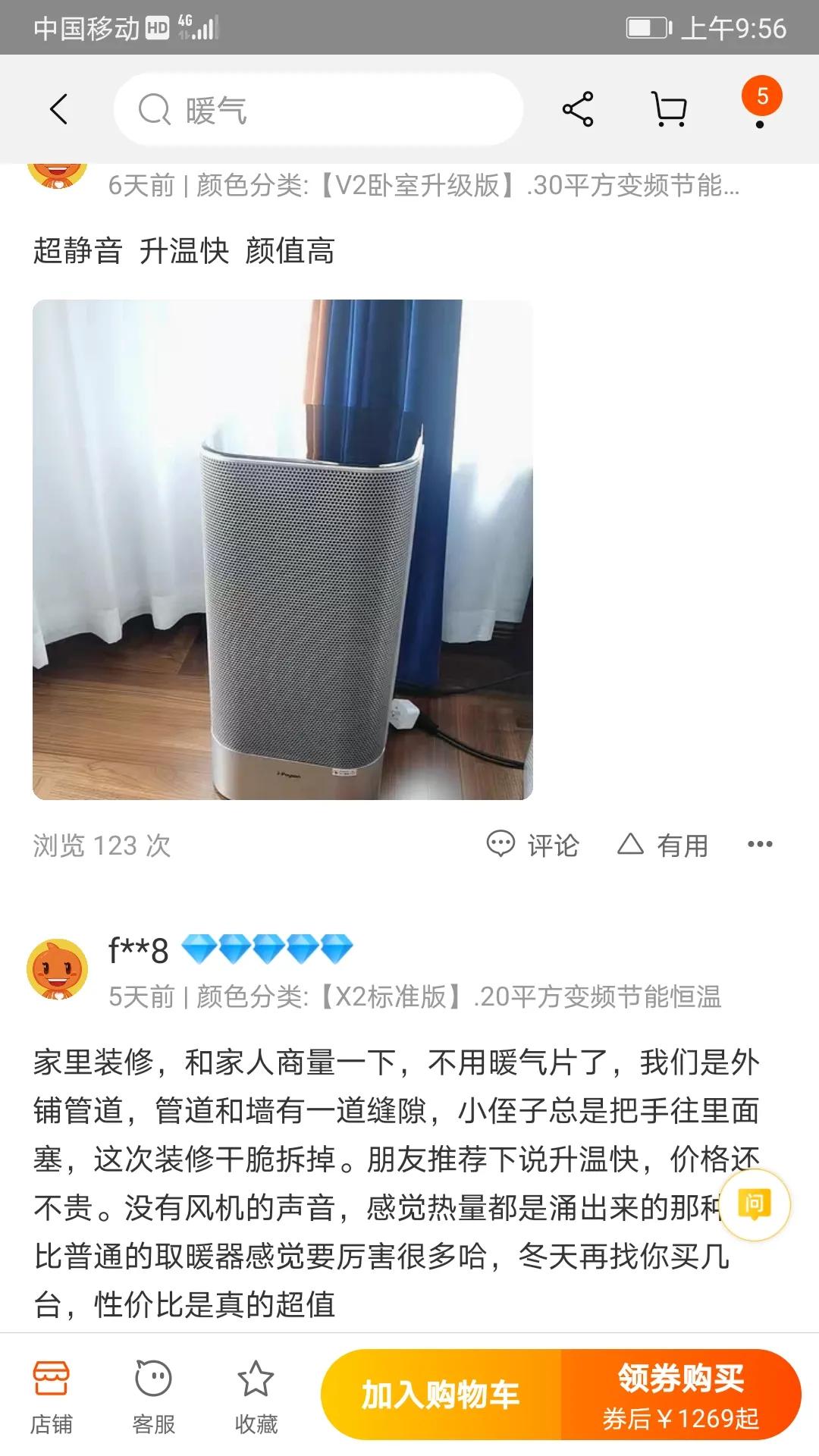Open the share panel via share icon
Image resolution: width=819 pixels, height=1456 pixels.
(577, 108)
